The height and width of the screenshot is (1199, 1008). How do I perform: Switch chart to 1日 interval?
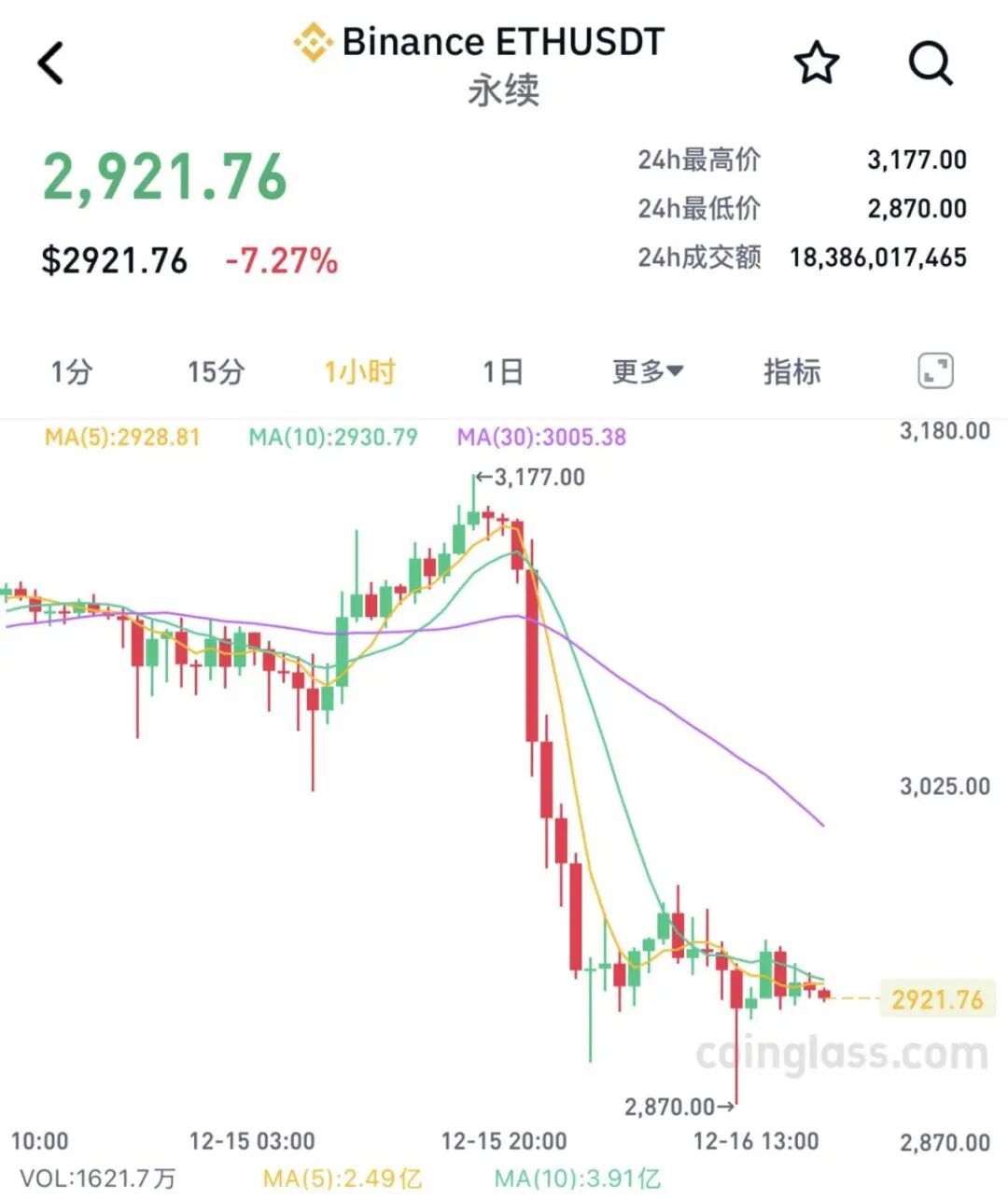(502, 371)
